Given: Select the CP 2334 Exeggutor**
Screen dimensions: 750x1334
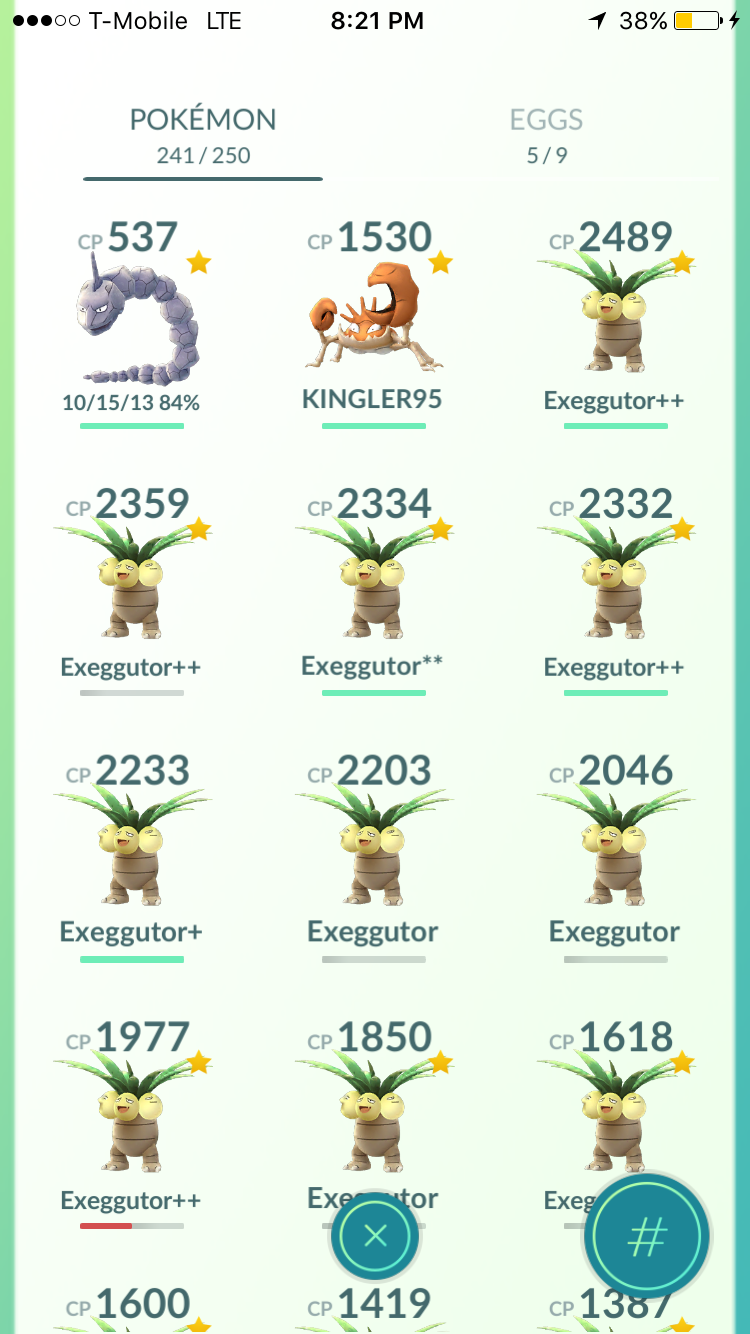Looking at the screenshot, I should pyautogui.click(x=373, y=592).
